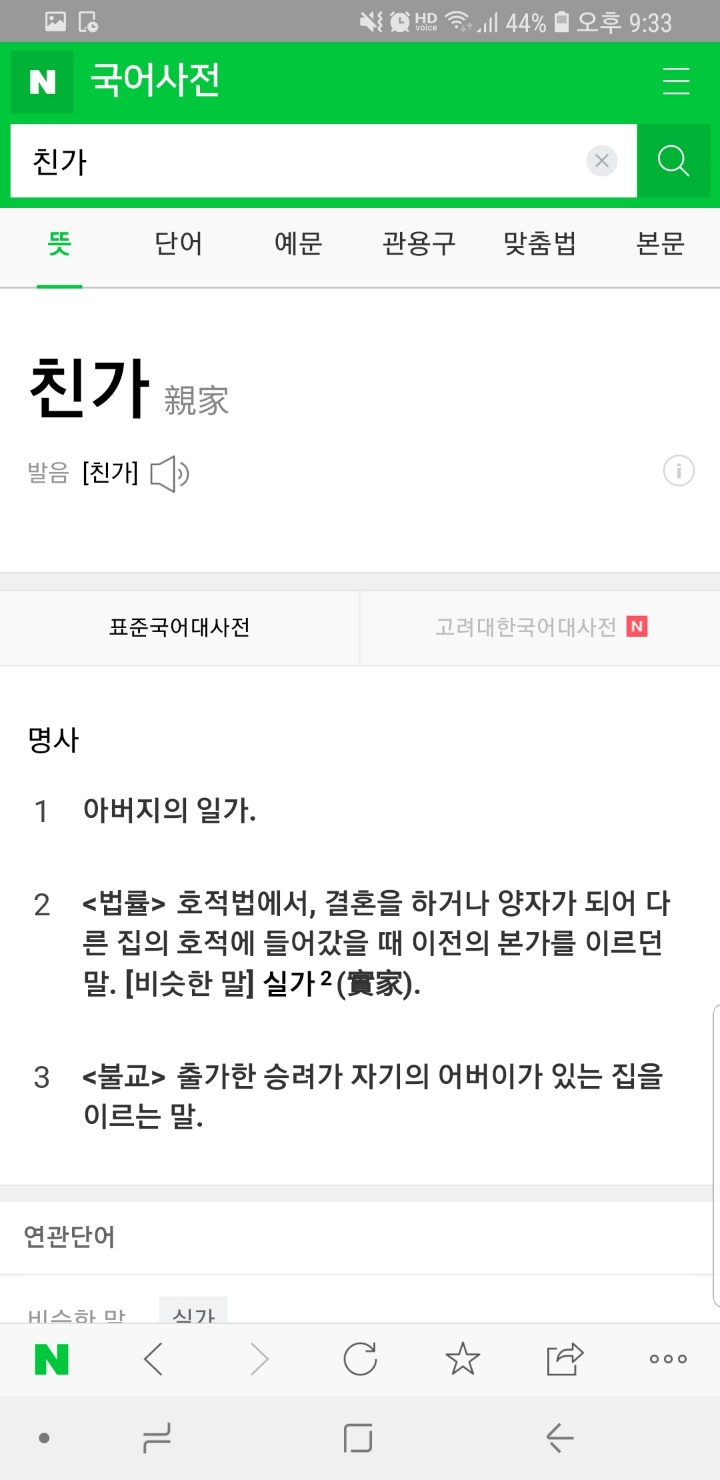Viewport: 720px width, 1480px height.
Task: Reload the page
Action: (360, 1358)
